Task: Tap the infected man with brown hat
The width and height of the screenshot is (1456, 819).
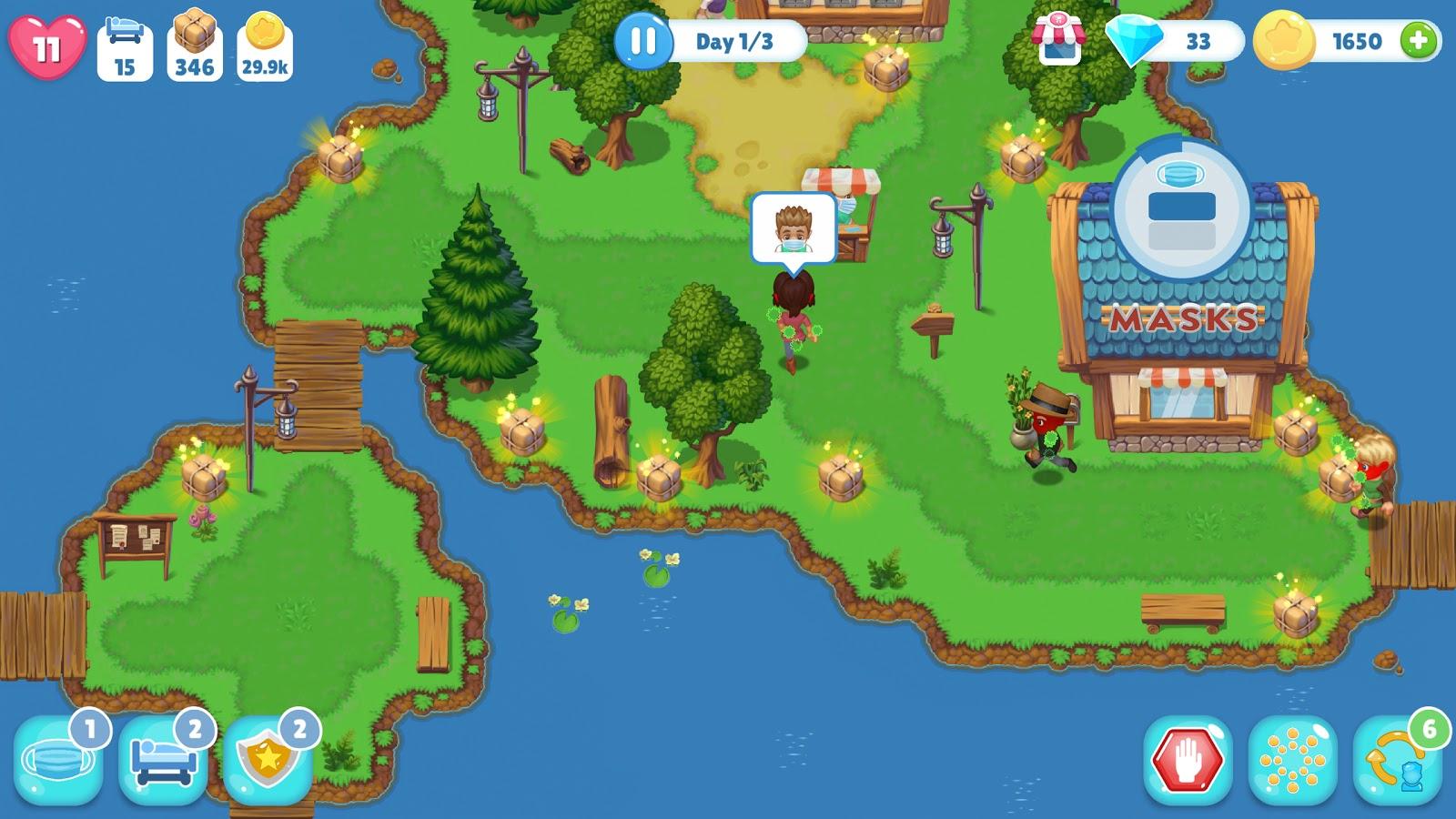Action: point(1046,428)
